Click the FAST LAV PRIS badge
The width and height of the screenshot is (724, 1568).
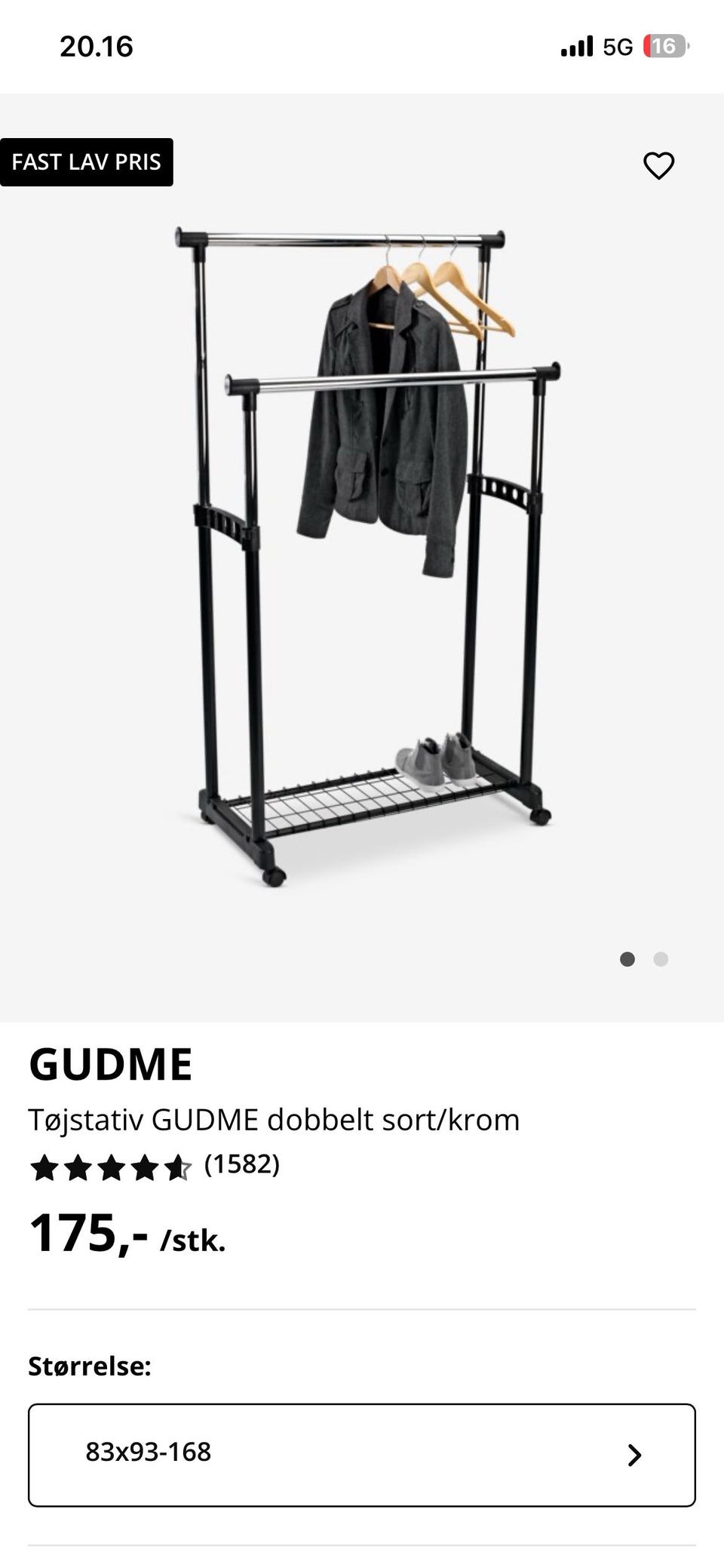click(87, 161)
